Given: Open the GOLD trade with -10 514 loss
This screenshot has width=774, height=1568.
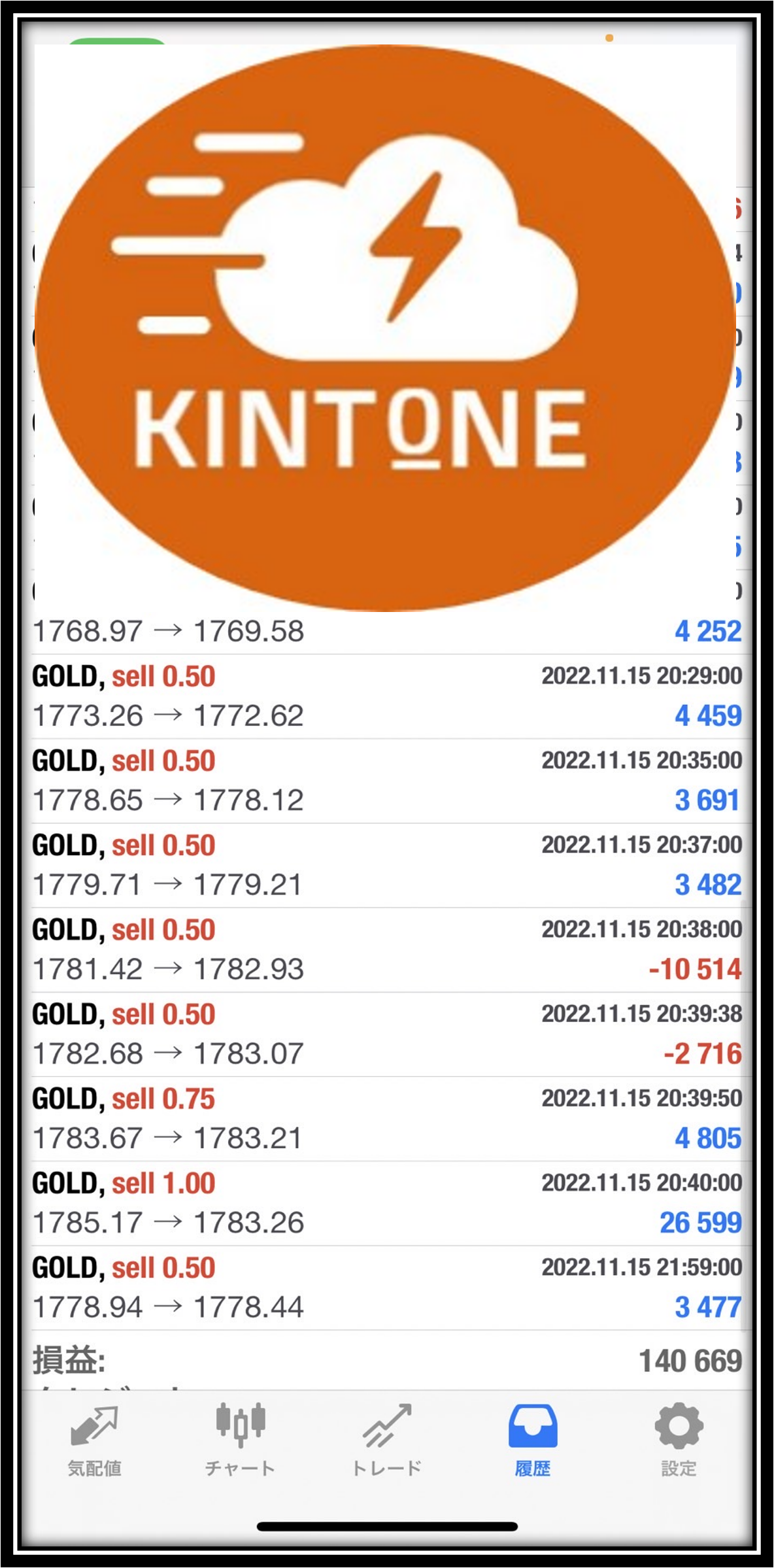Looking at the screenshot, I should click(x=387, y=949).
